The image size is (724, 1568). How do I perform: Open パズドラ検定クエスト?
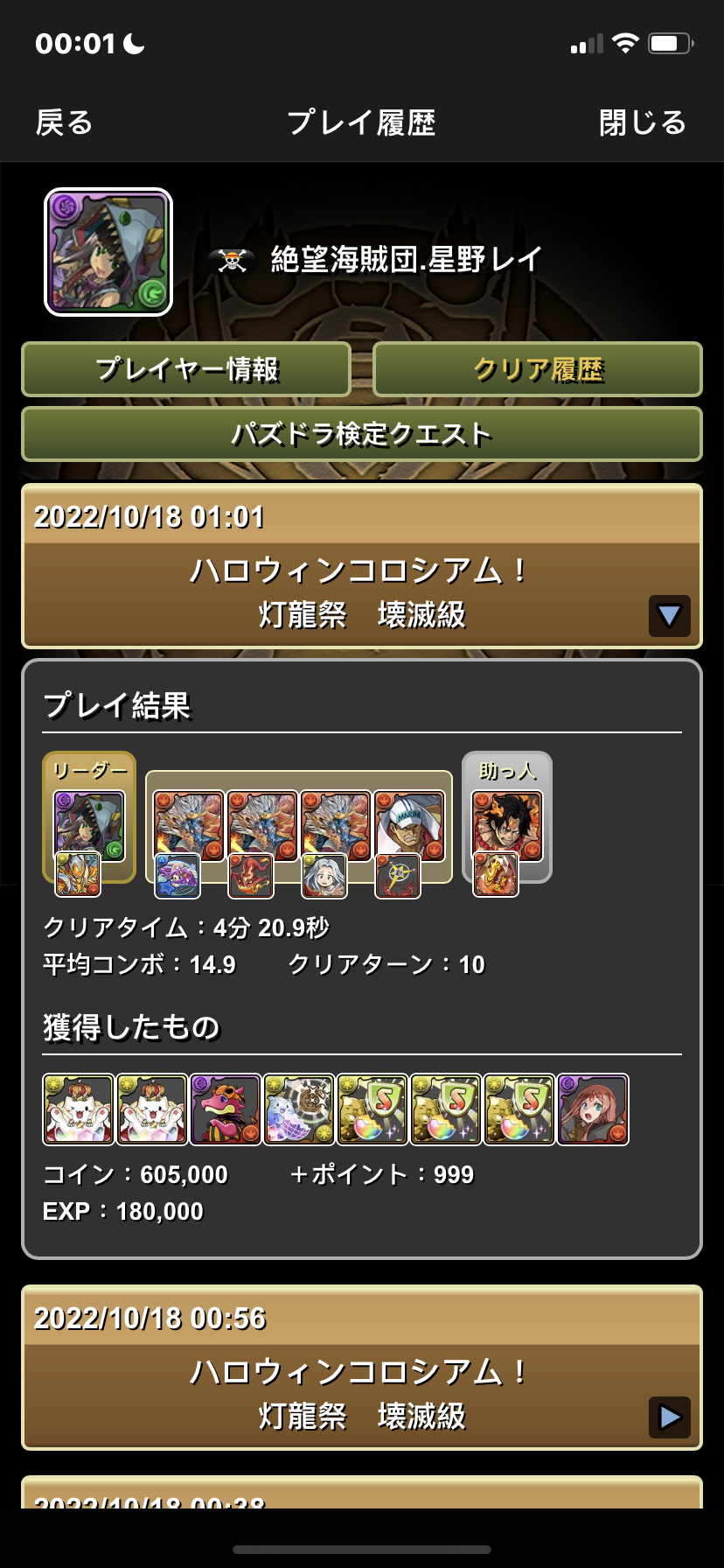(362, 434)
